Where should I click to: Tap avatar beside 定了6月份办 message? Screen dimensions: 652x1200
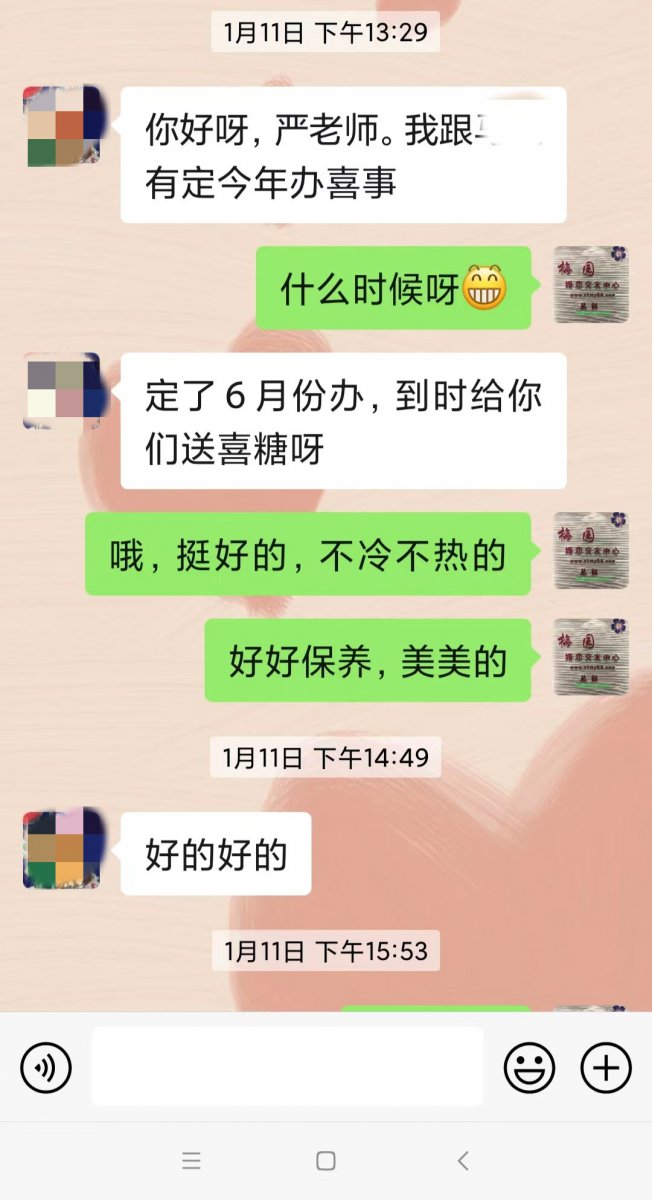pyautogui.click(x=62, y=391)
